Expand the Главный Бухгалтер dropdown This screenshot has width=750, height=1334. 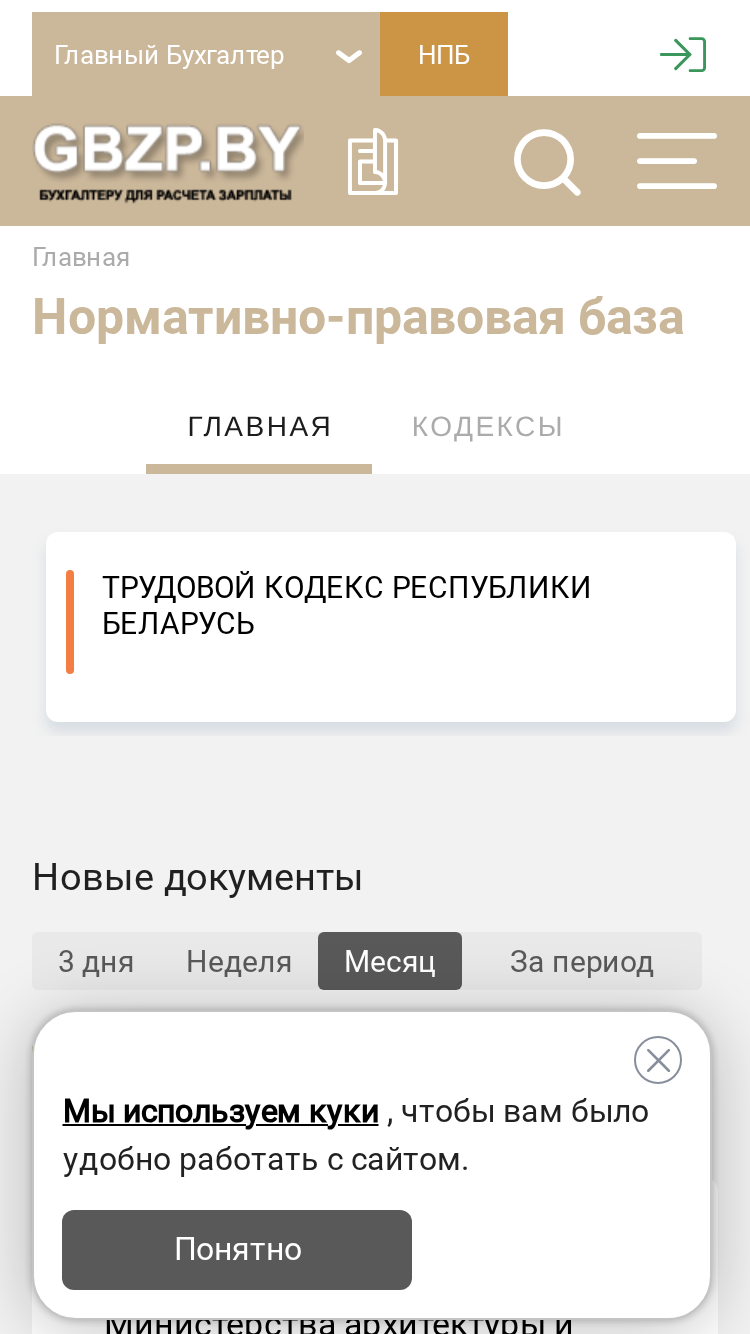coord(206,55)
